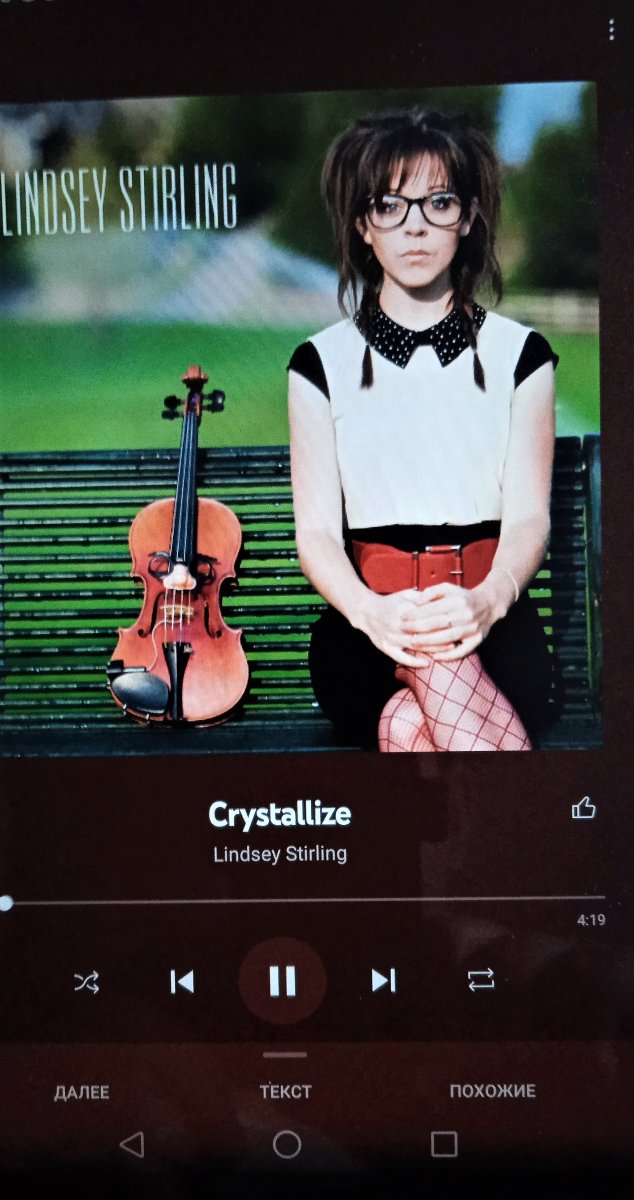Skip to the previous track

[x=182, y=981]
